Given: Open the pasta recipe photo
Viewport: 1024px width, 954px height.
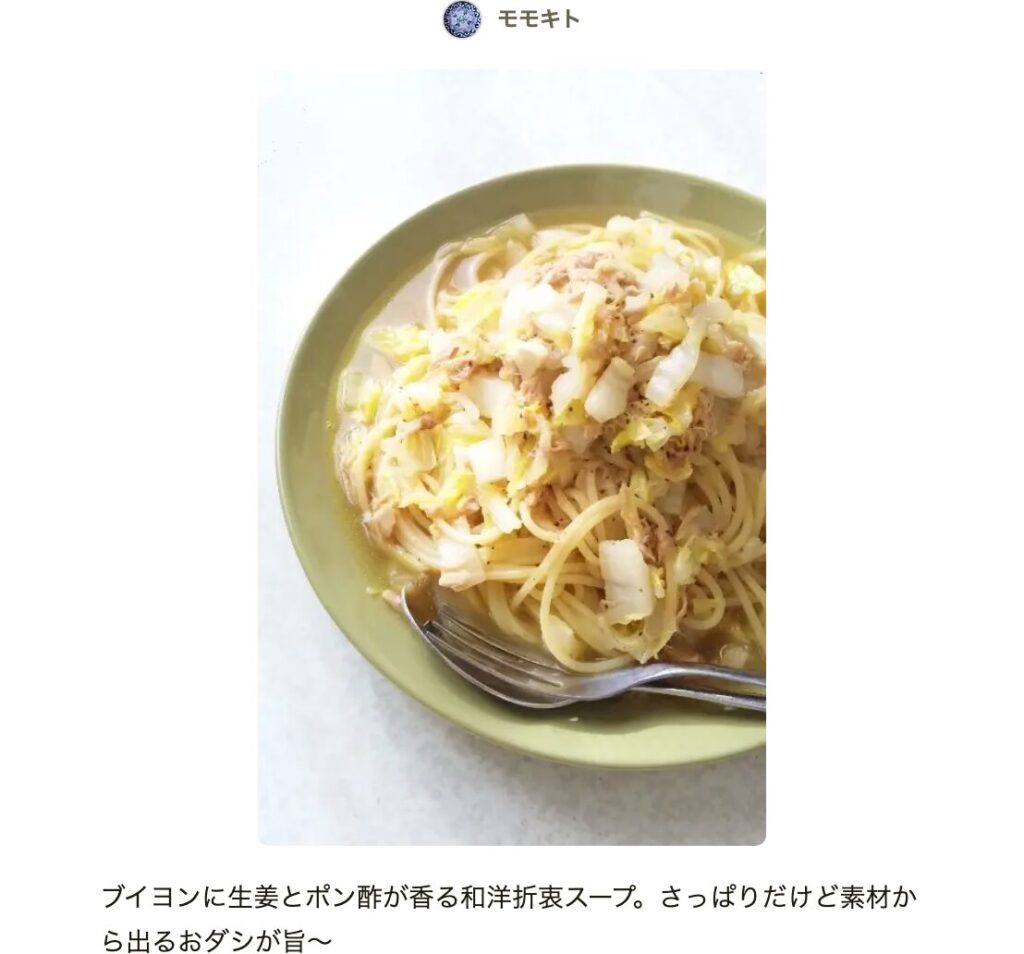Looking at the screenshot, I should coord(512,457).
